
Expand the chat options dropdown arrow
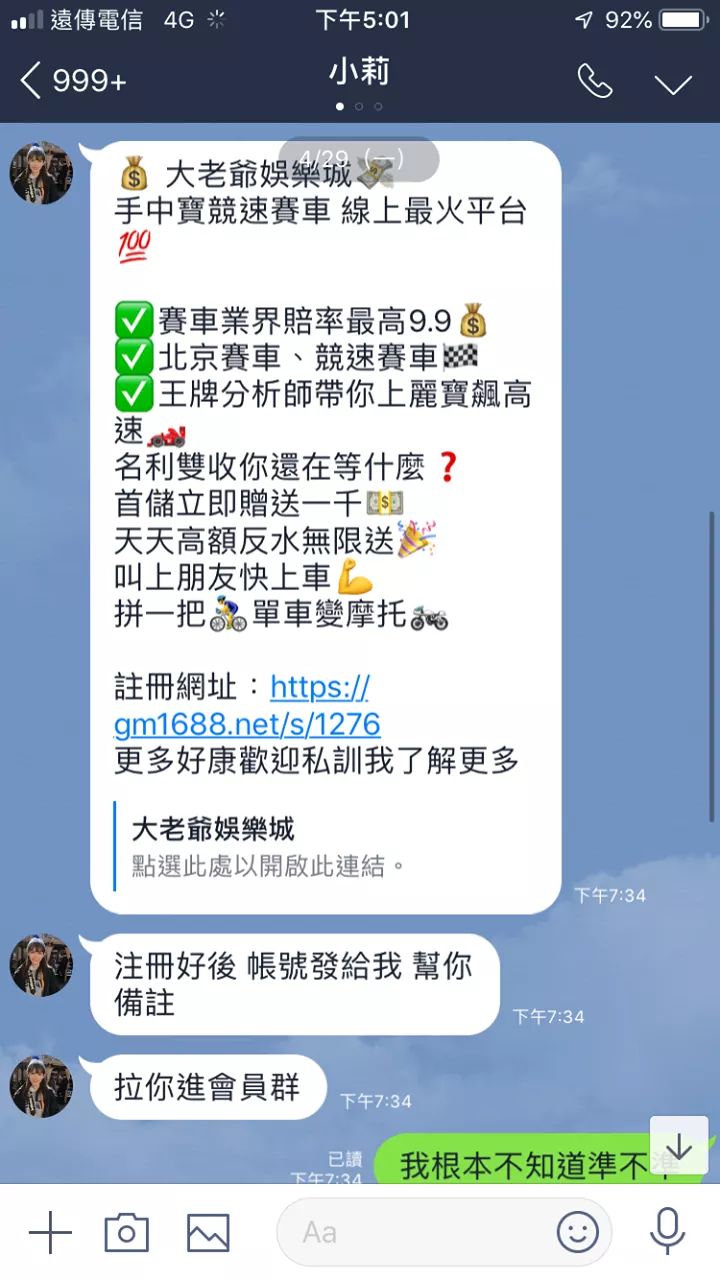tap(673, 84)
